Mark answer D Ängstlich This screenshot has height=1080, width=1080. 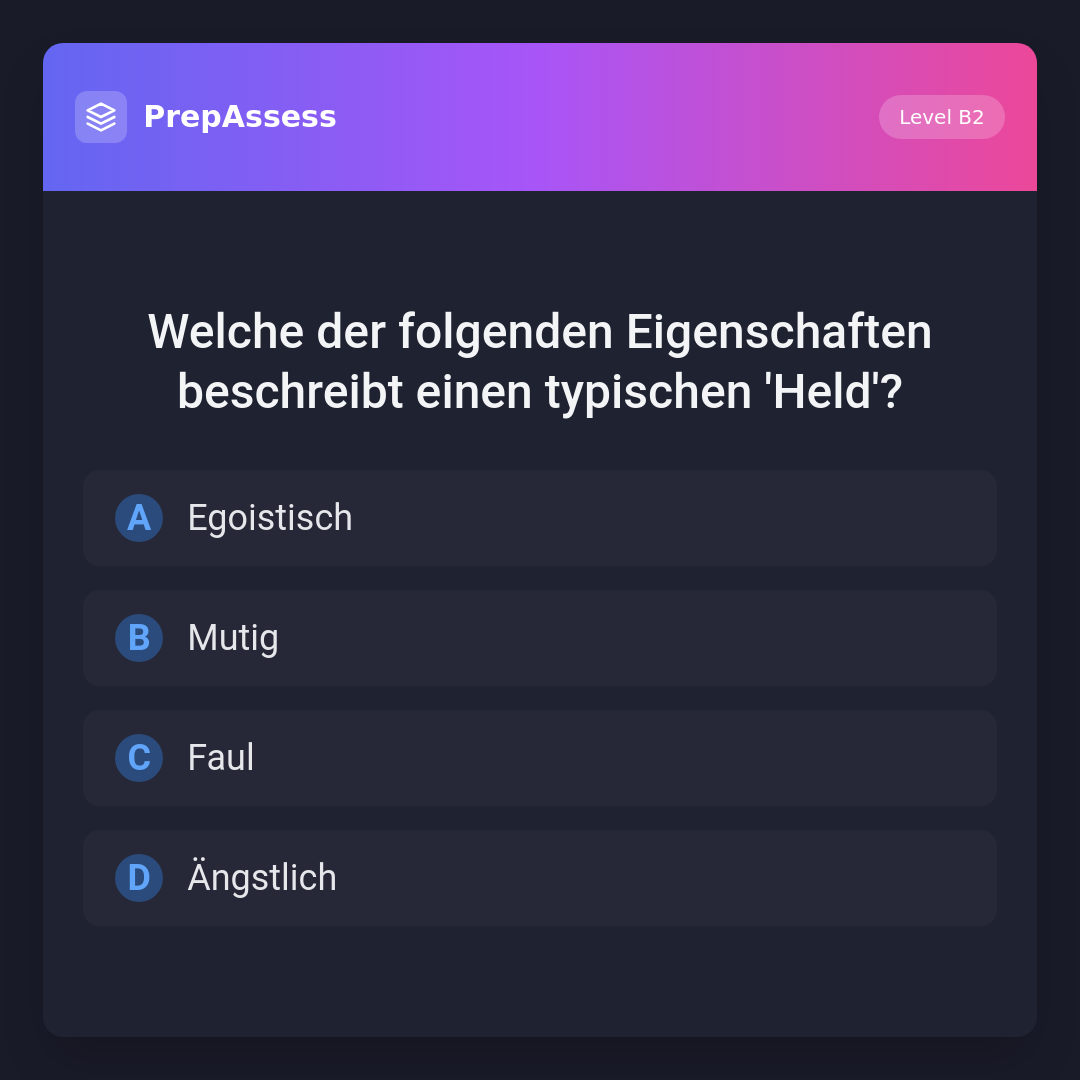point(540,878)
